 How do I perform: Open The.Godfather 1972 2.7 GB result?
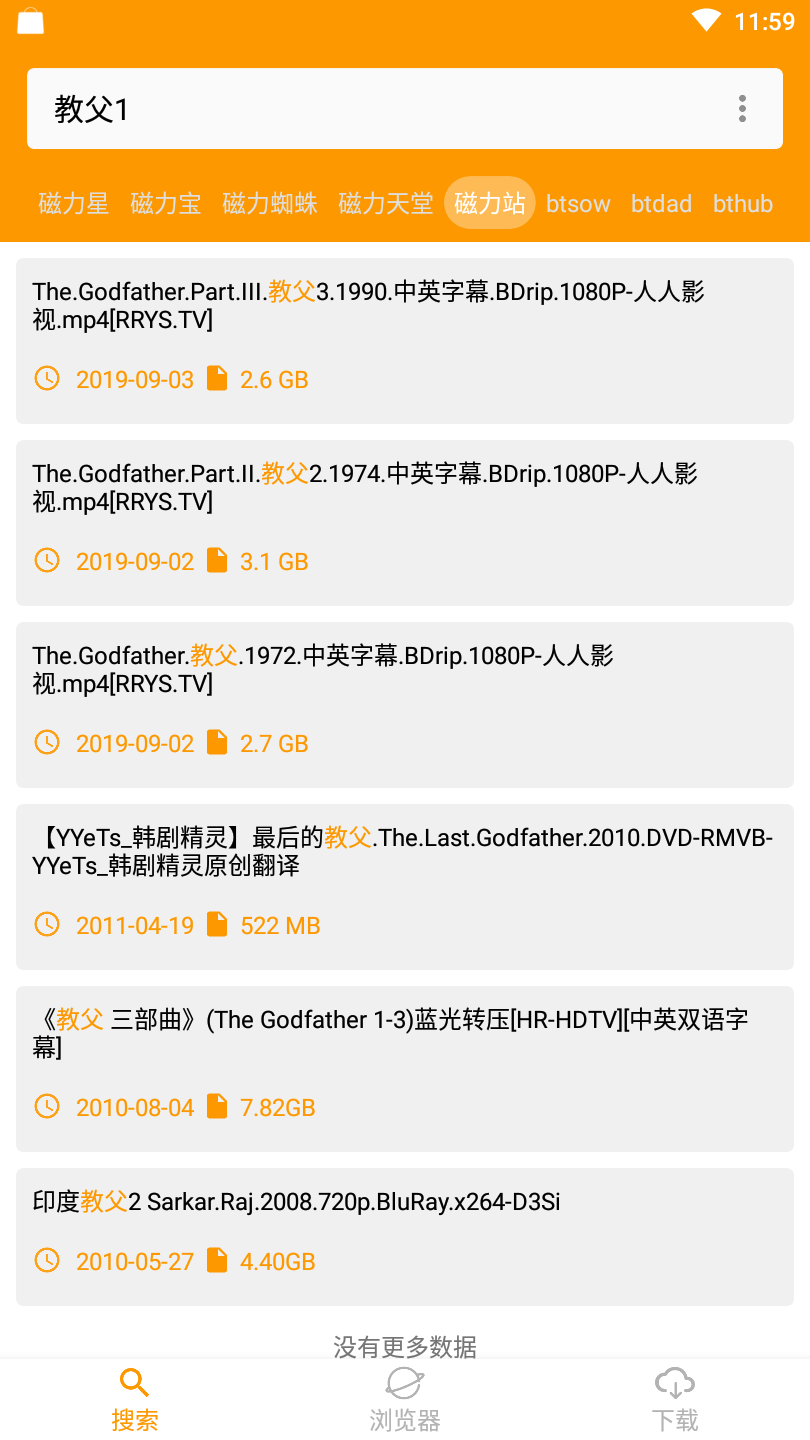point(404,704)
